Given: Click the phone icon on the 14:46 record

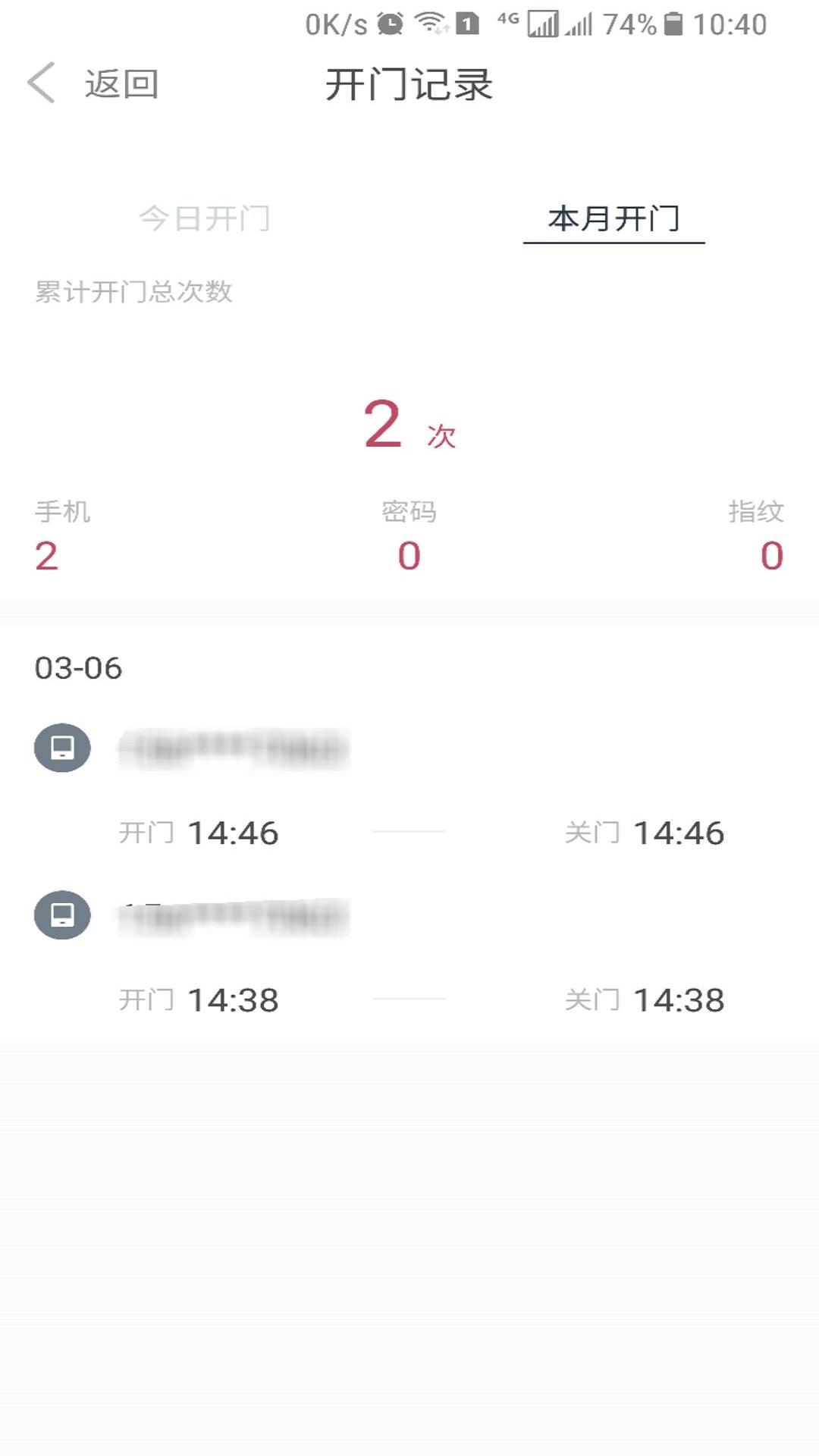Looking at the screenshot, I should coord(63,747).
